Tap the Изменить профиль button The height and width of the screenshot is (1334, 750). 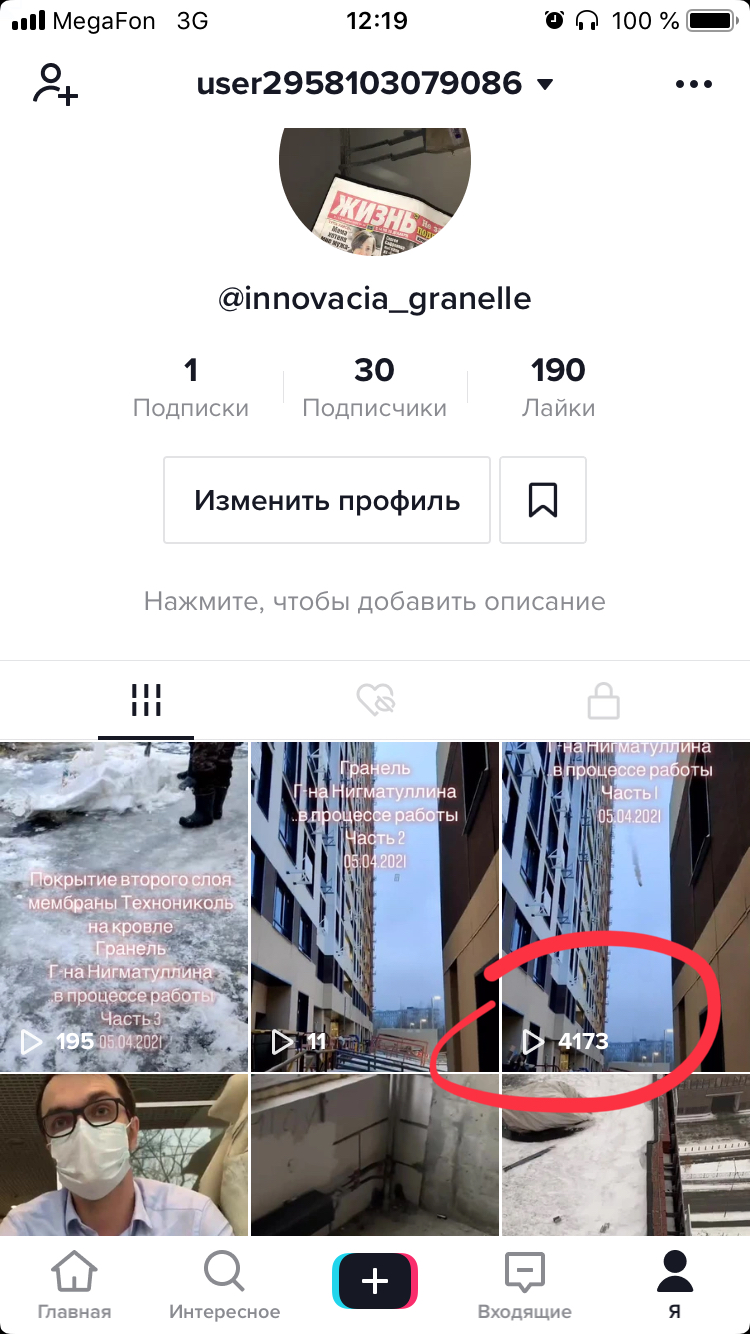coord(327,500)
